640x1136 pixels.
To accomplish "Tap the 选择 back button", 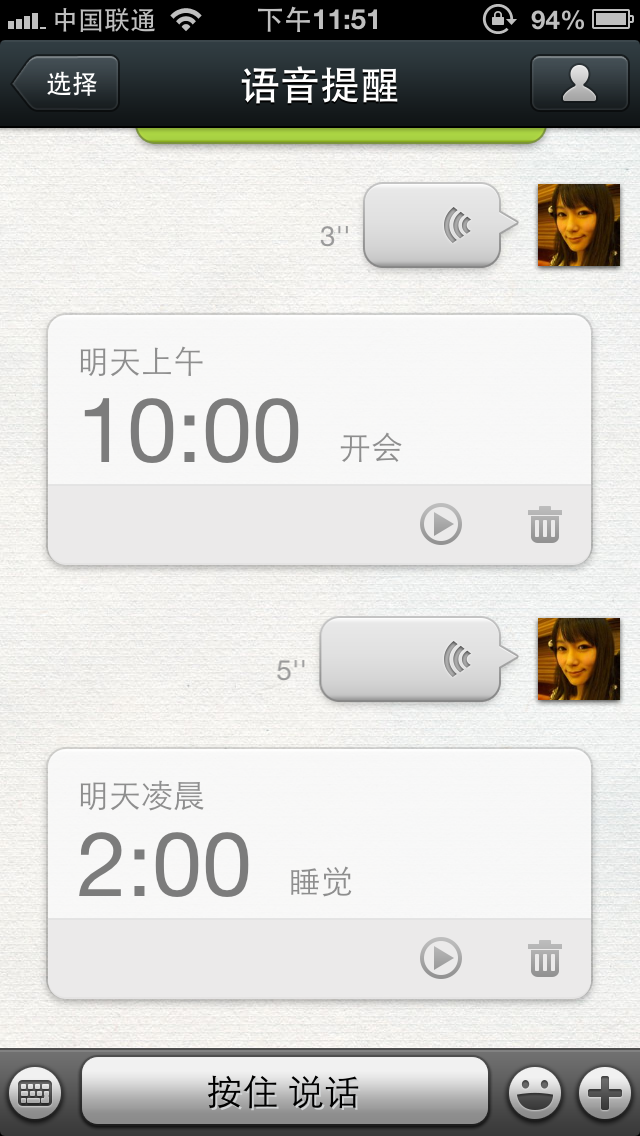I will pos(66,84).
